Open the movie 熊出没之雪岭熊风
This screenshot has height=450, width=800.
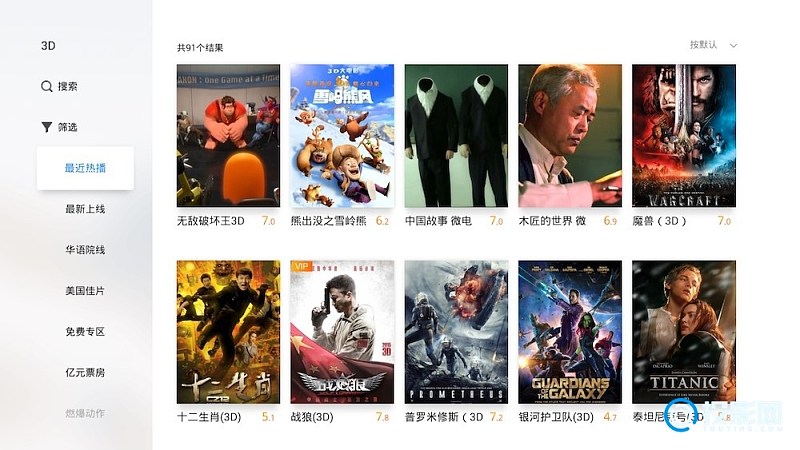[342, 136]
